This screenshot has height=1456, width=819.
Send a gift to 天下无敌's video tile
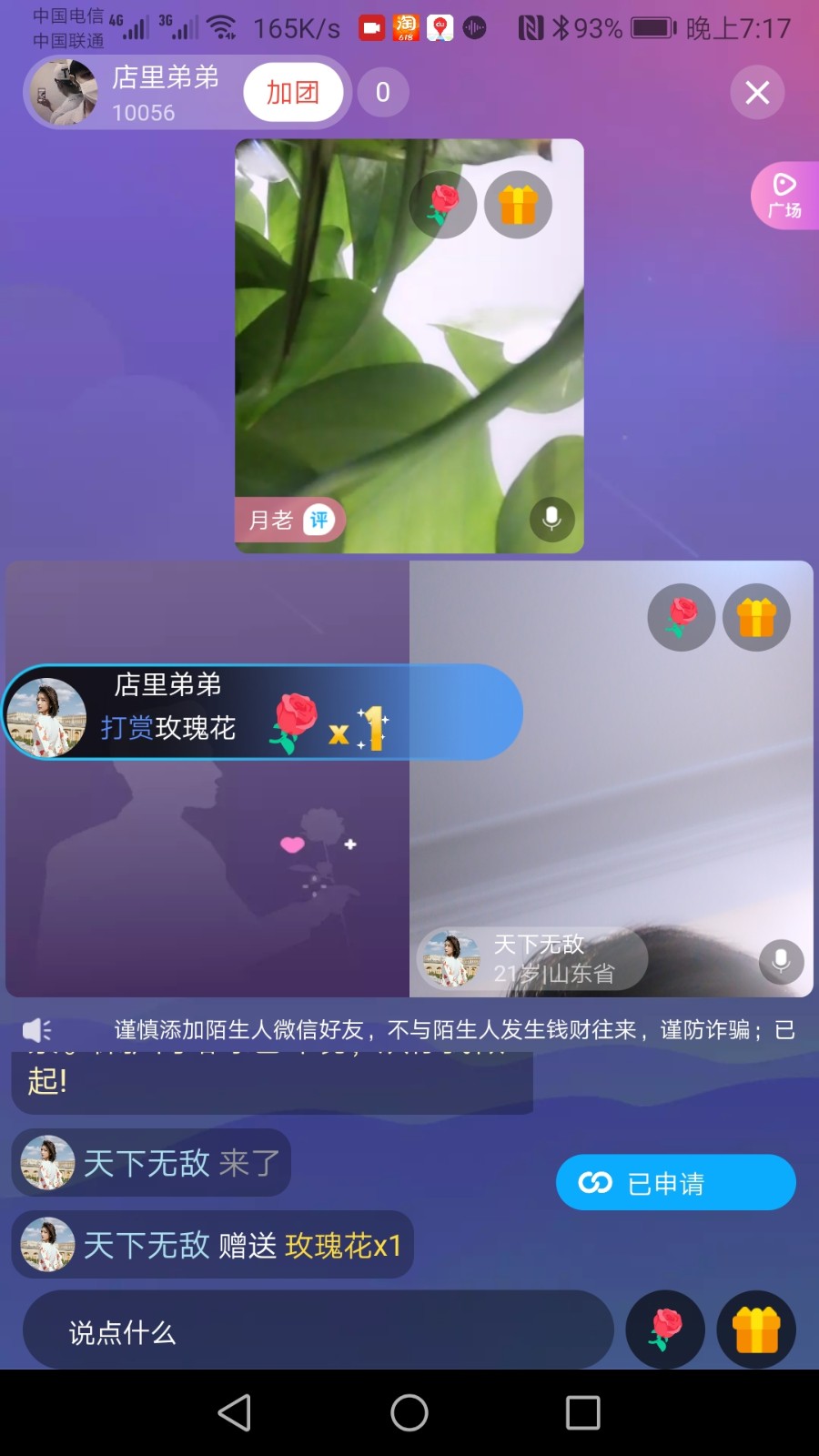[756, 617]
